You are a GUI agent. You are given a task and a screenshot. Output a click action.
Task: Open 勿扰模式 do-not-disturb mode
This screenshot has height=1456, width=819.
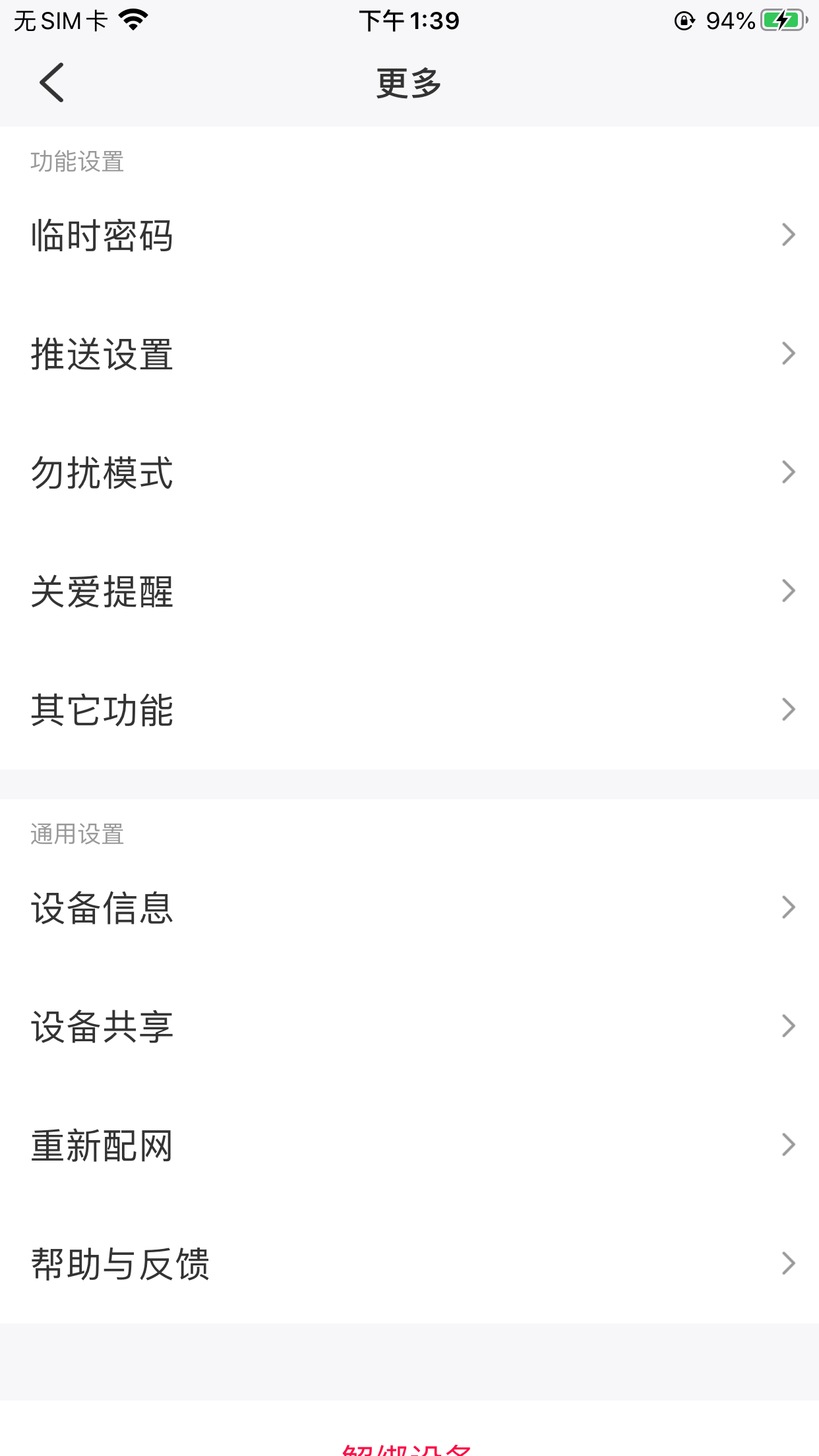pos(409,473)
